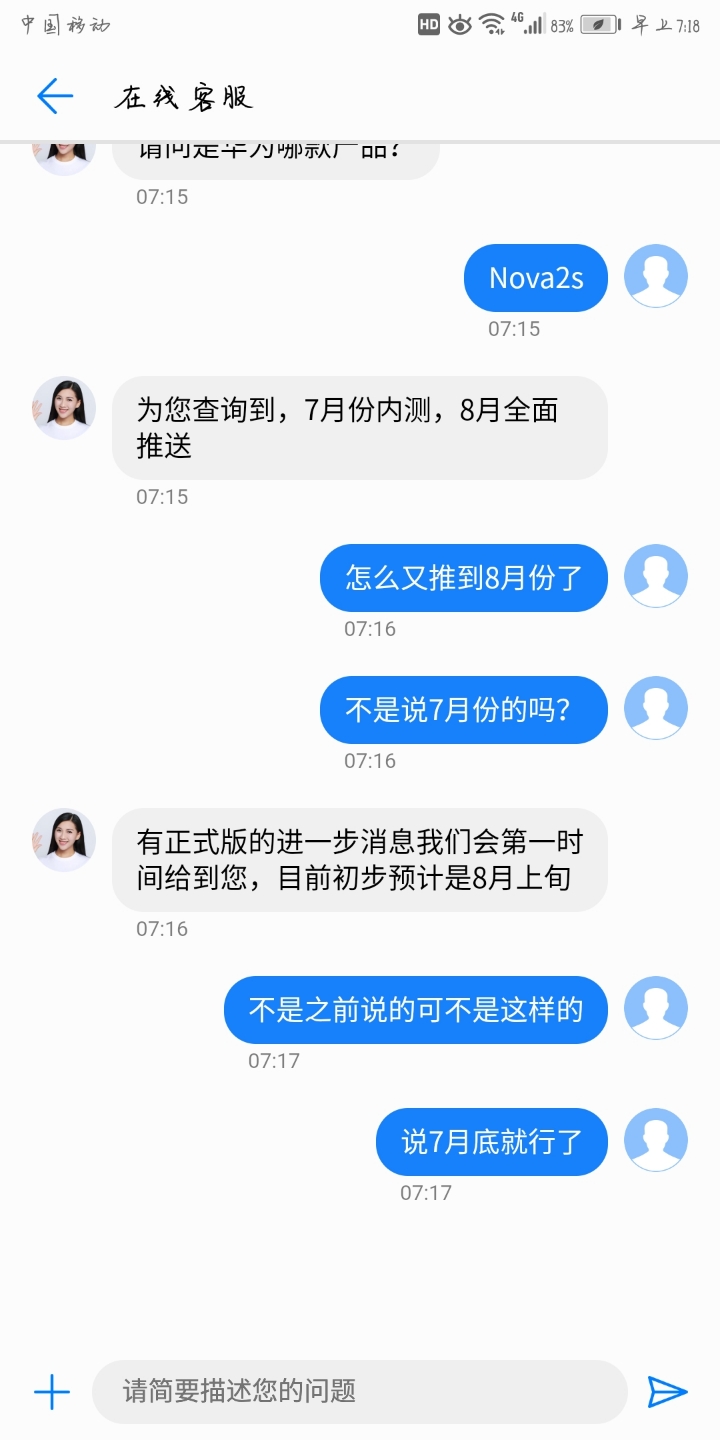Go back using the top-left arrow
Viewport: 720px width, 1440px height.
55,96
